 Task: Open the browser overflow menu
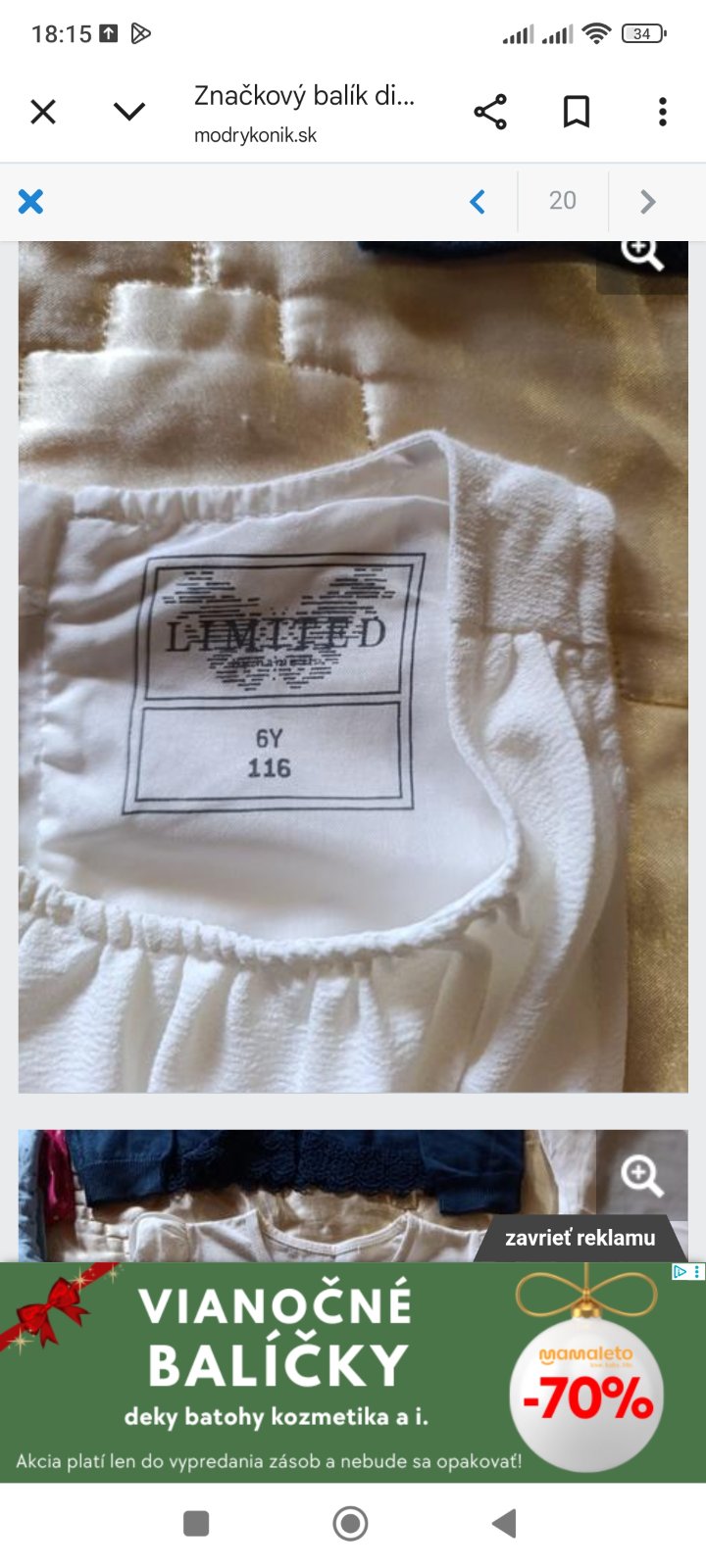(x=663, y=112)
